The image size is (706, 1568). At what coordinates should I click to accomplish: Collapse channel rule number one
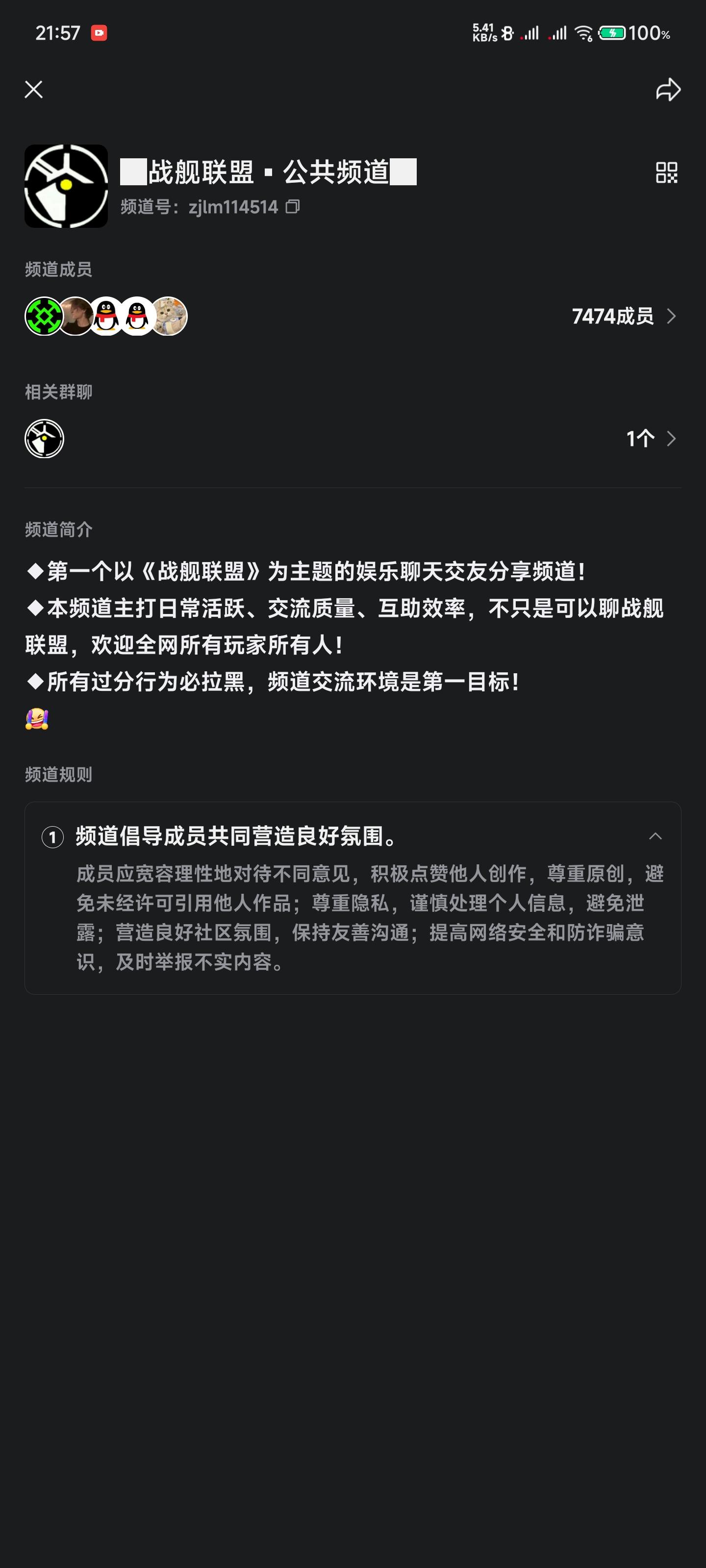tap(656, 836)
